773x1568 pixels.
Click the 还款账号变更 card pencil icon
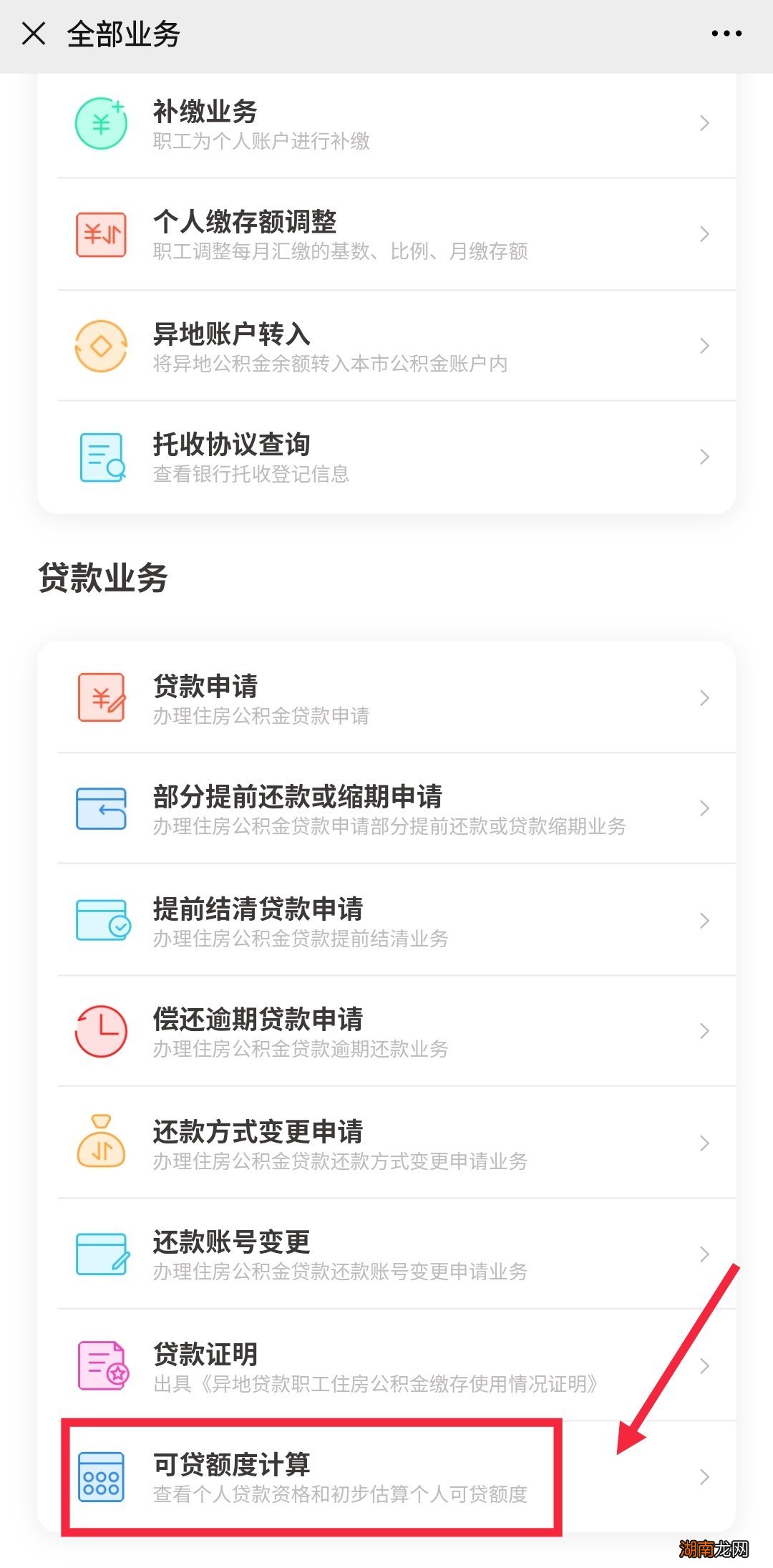100,1254
